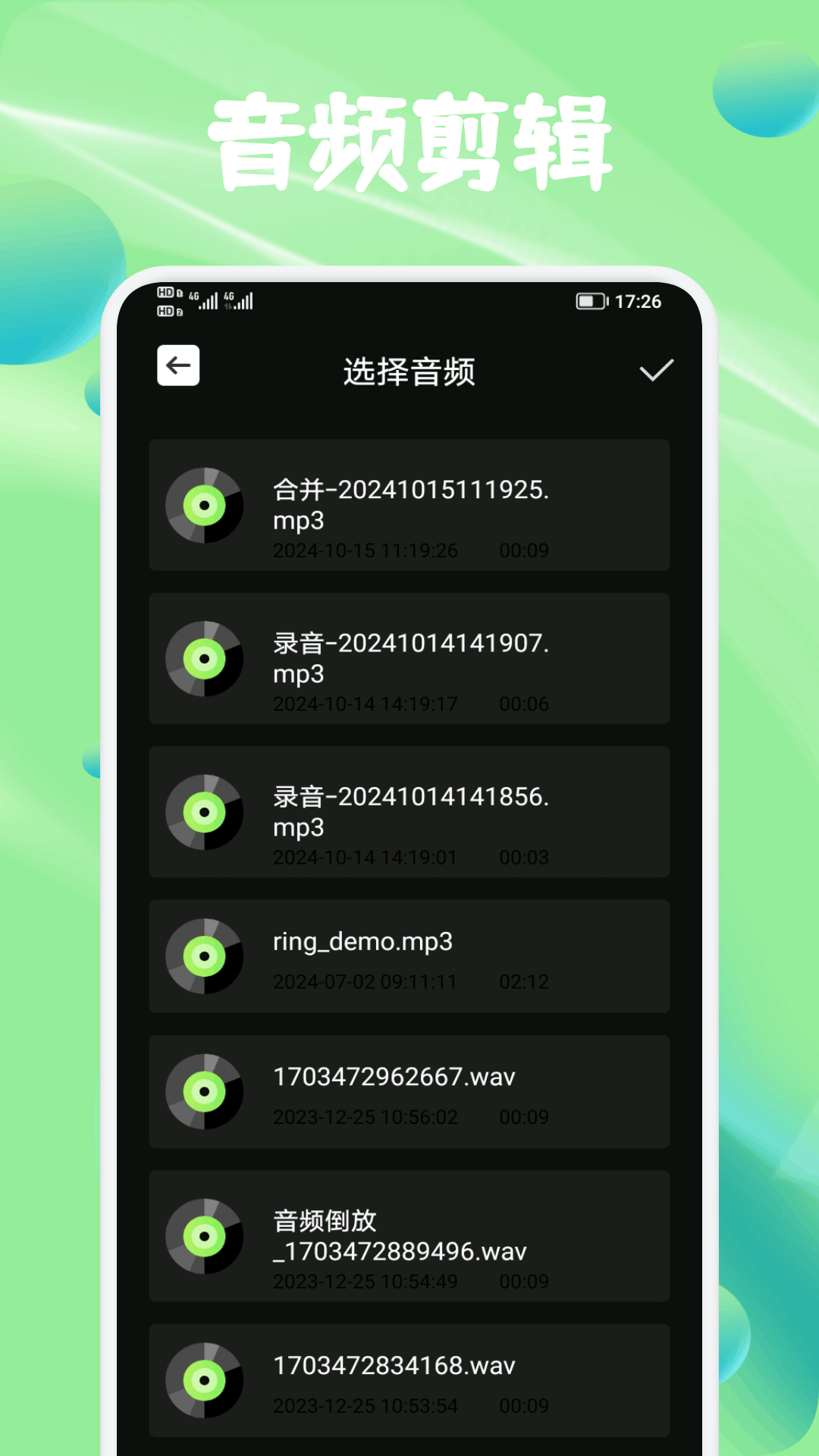
Task: Click the disc icon next to 录音-20241014141856.mp3
Action: [205, 812]
